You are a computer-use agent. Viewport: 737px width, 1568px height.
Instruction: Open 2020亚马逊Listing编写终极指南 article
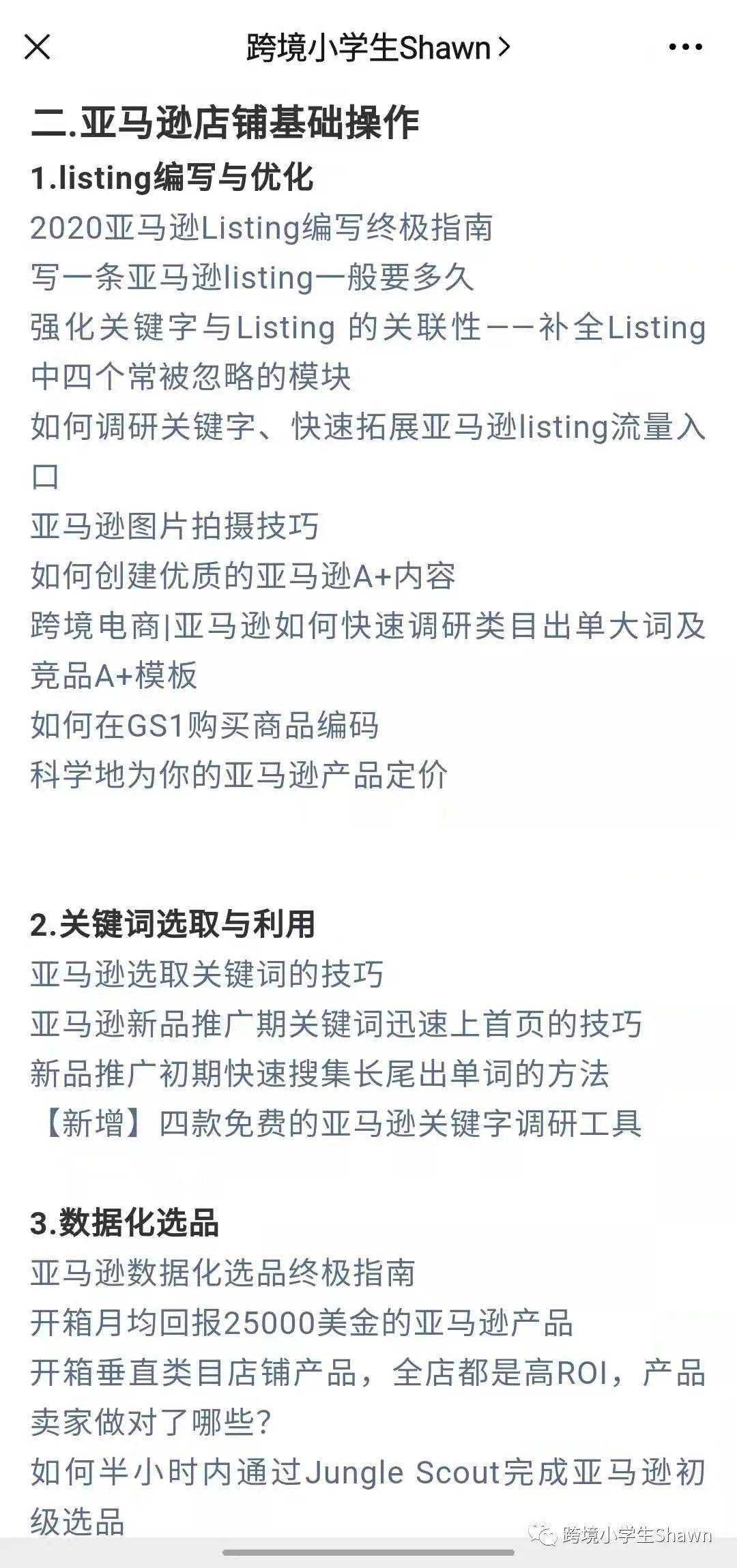(261, 228)
